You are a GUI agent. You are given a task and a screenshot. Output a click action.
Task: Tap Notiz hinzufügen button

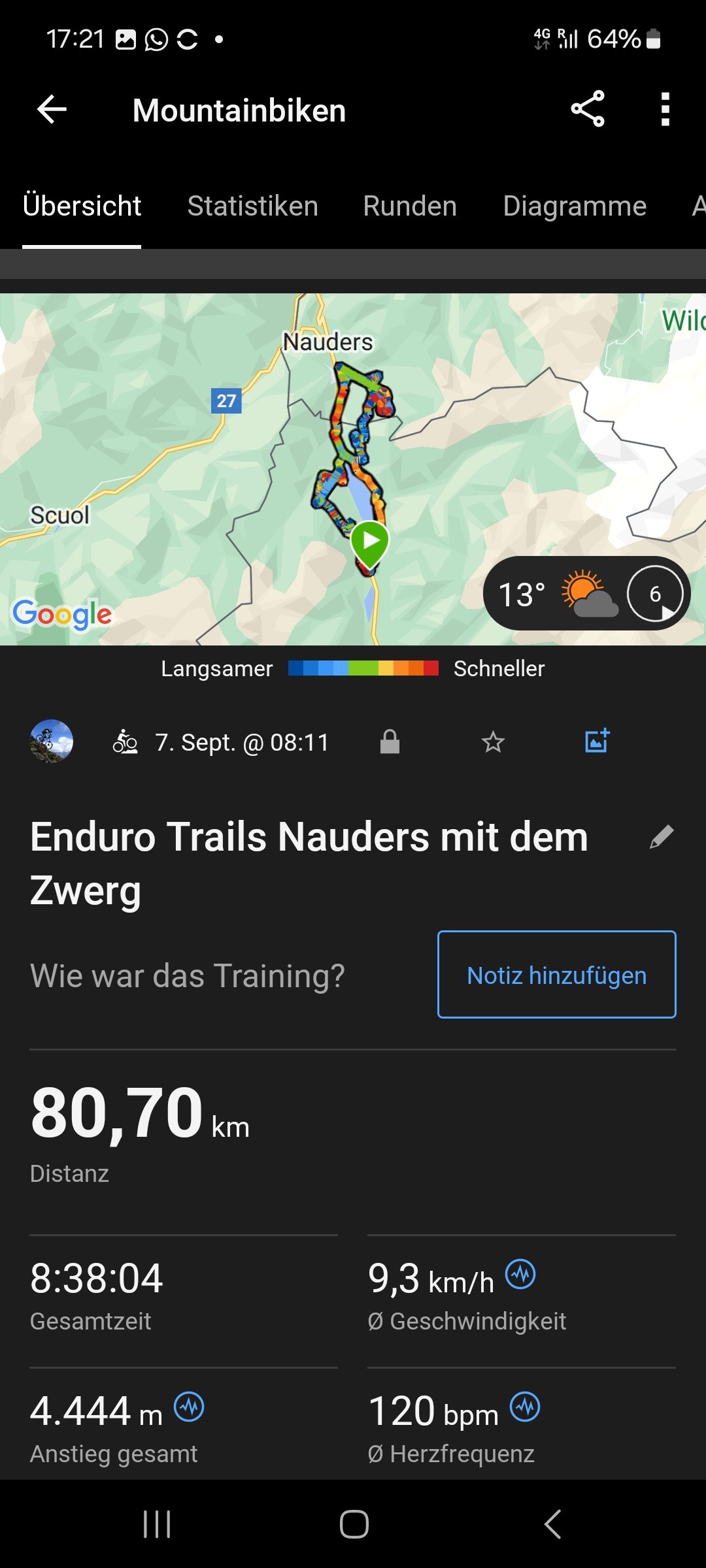556,975
